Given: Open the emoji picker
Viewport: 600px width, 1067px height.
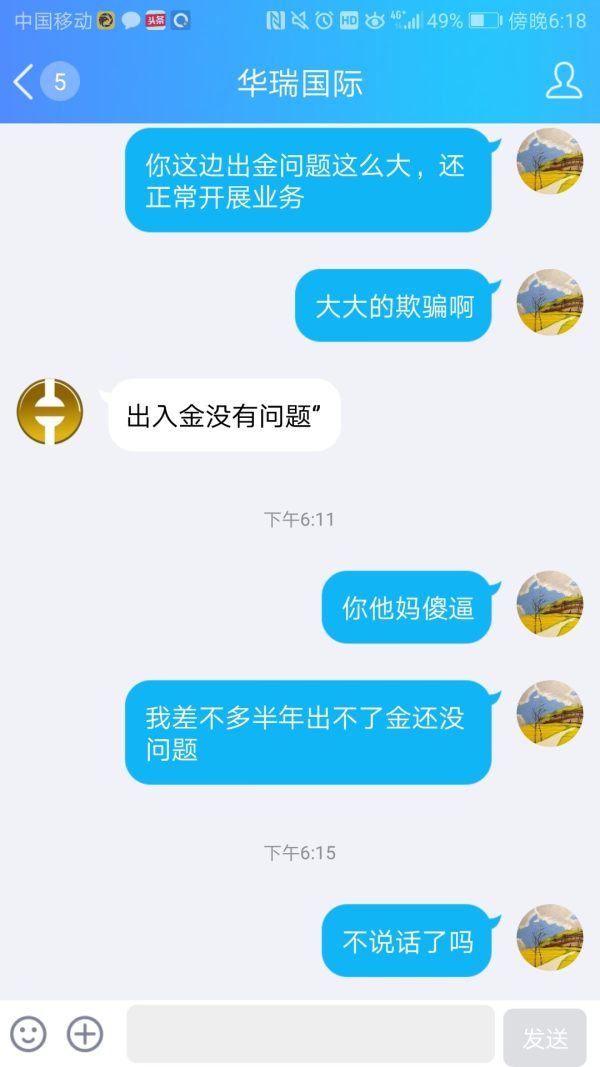Looking at the screenshot, I should point(28,1034).
